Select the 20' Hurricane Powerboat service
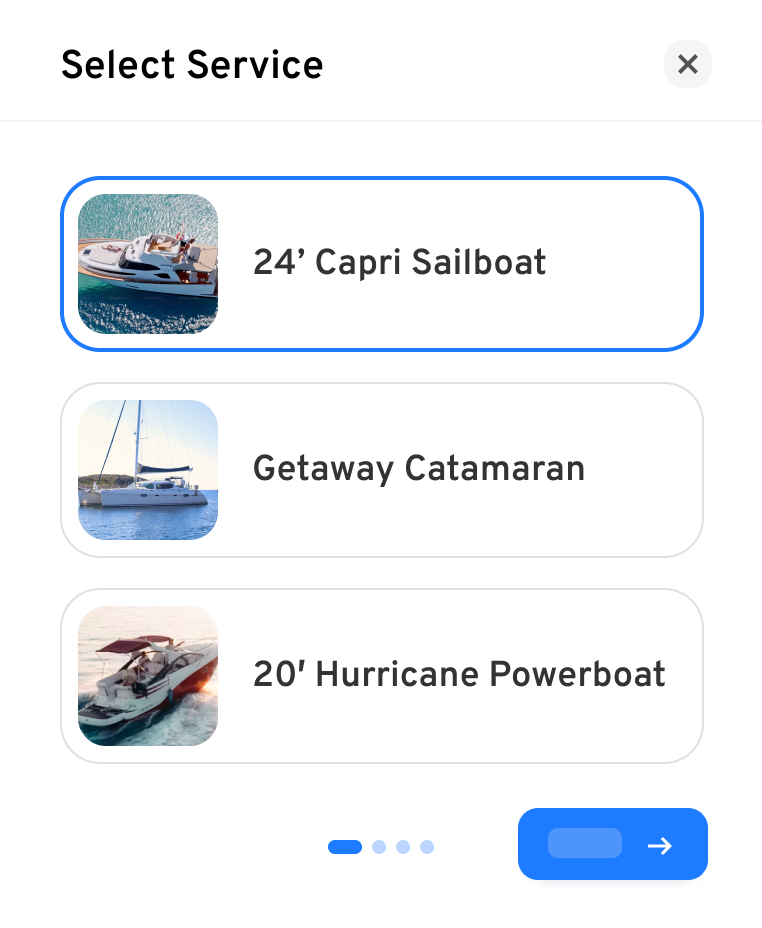The height and width of the screenshot is (928, 762). [x=381, y=676]
